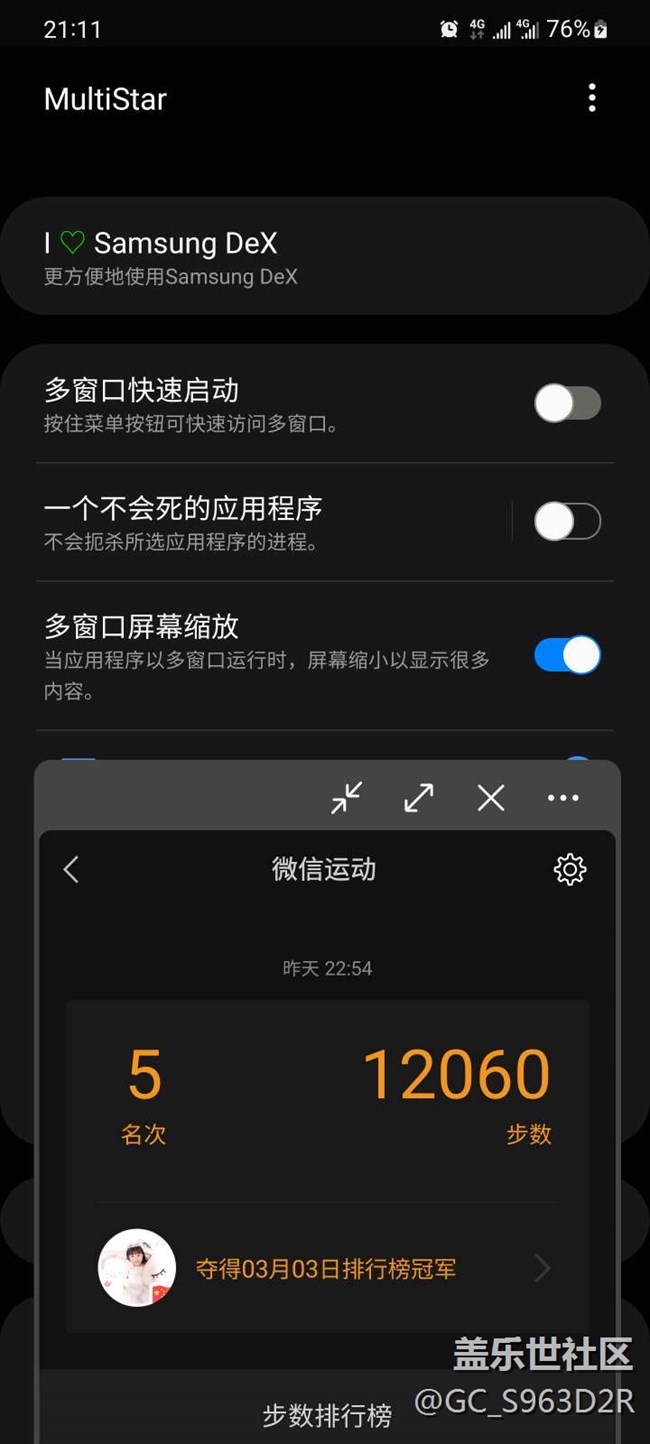Close the floating pop-up window
650x1444 pixels.
click(x=491, y=797)
